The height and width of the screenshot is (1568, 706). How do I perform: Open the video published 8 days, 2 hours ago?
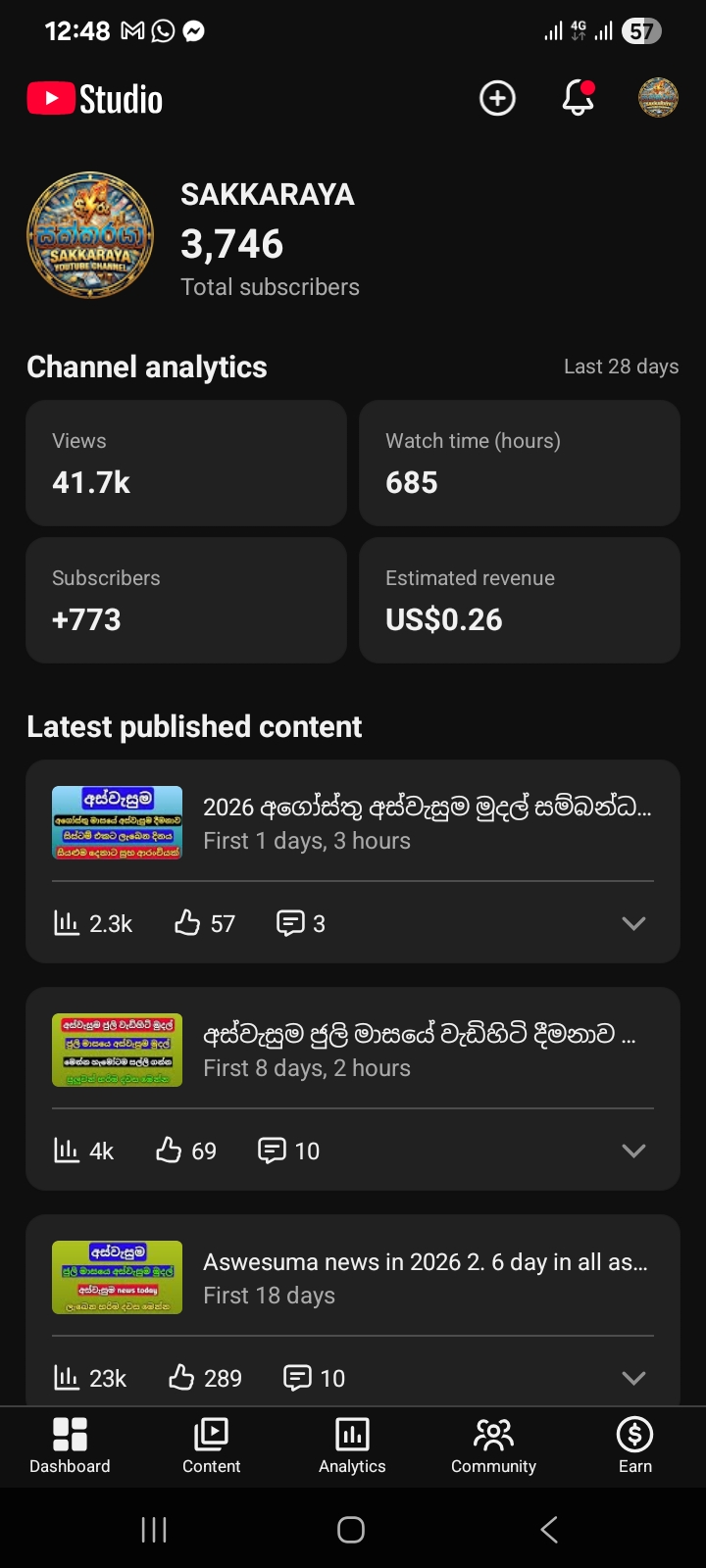point(353,1051)
